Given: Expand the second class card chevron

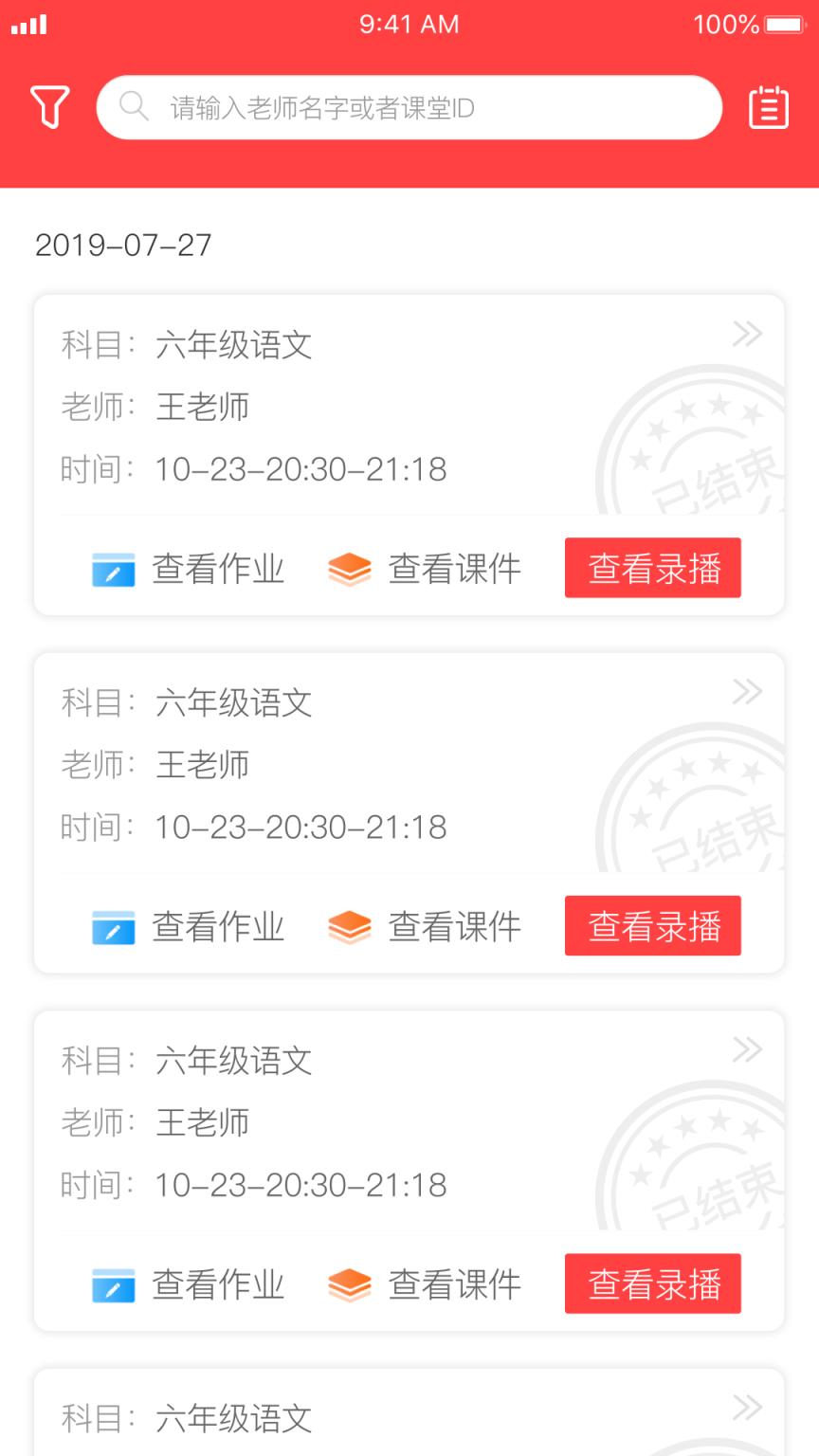Looking at the screenshot, I should [x=748, y=692].
